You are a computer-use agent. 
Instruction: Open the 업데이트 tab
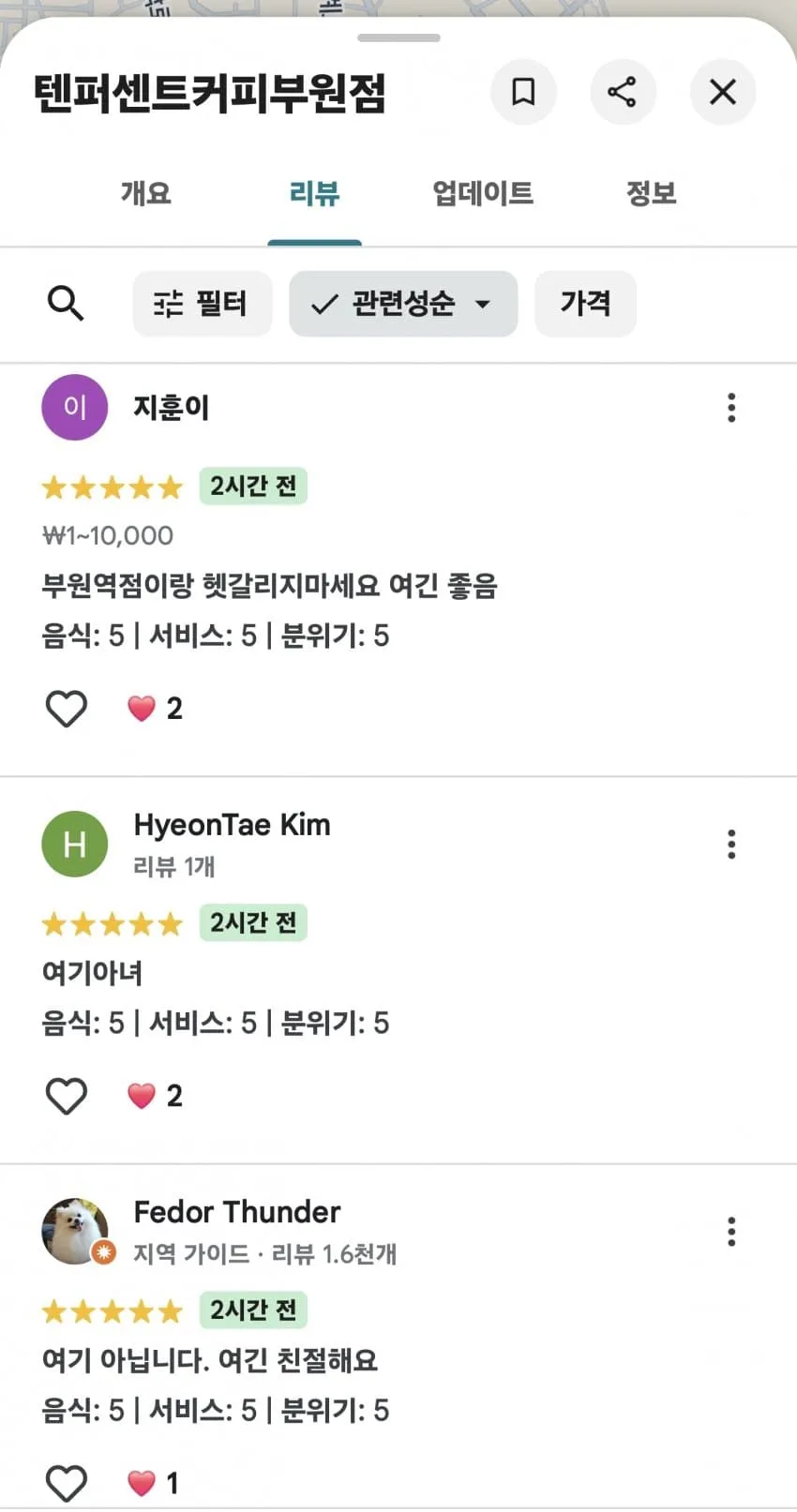(x=482, y=193)
